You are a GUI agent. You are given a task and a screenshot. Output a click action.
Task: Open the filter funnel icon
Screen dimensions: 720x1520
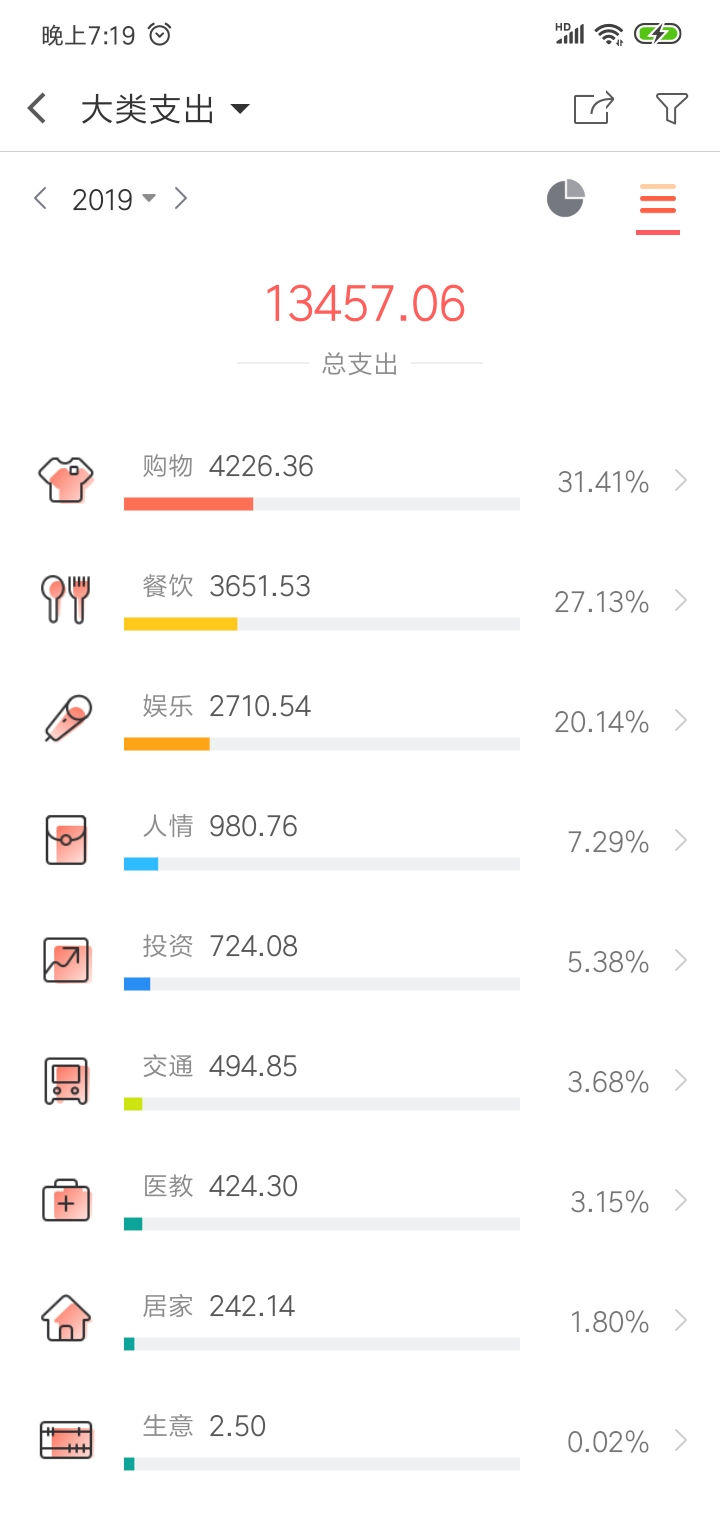672,108
